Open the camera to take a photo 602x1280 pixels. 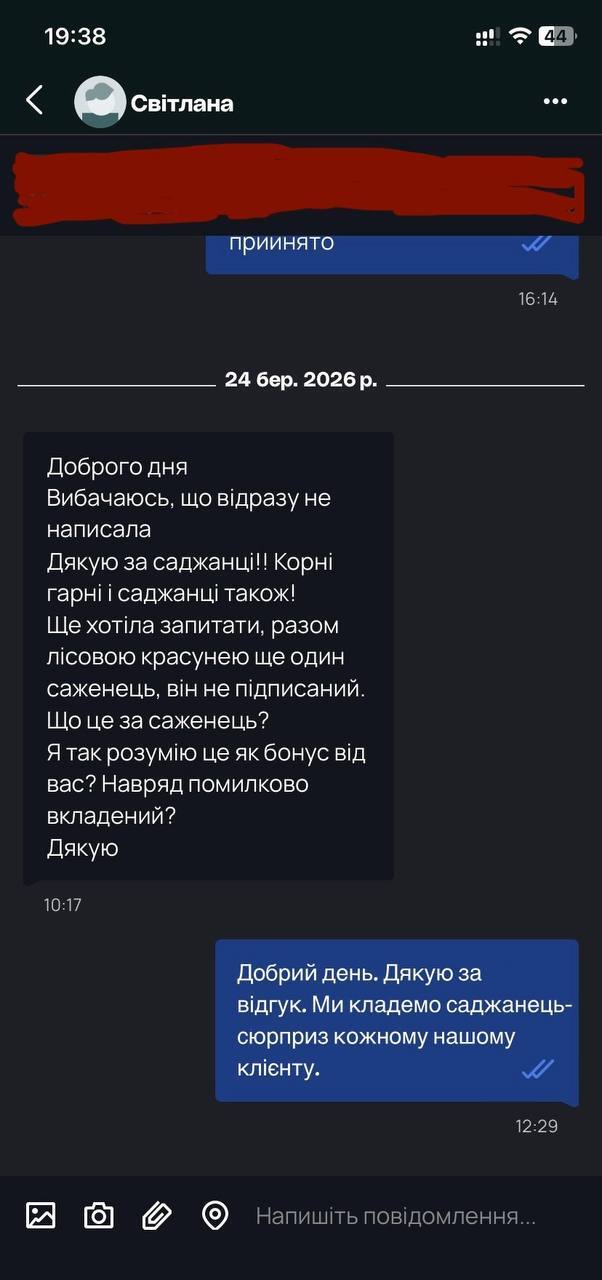(98, 1216)
